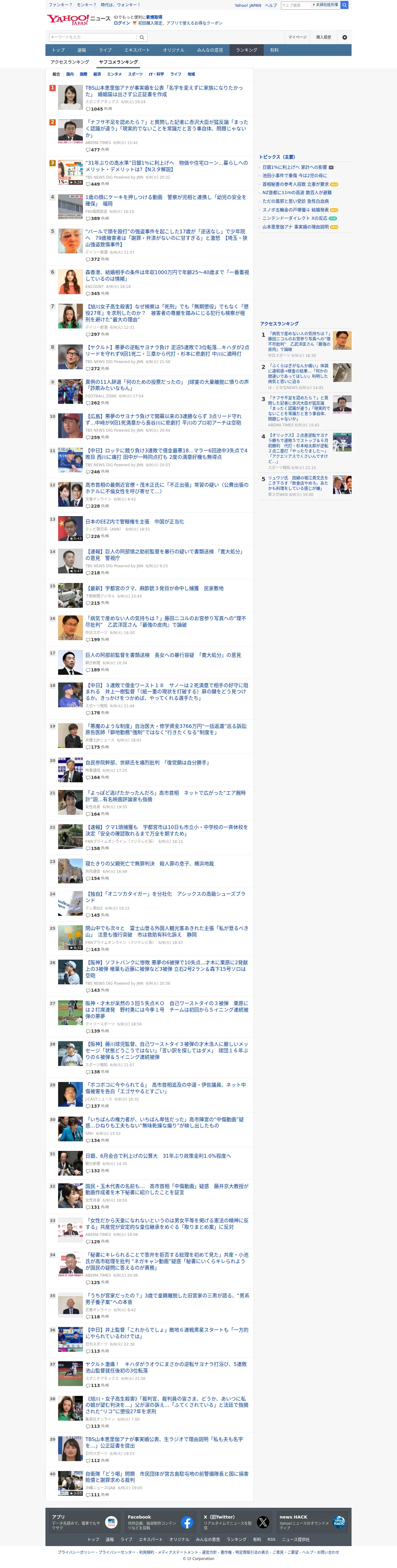Tap the blue web search button
The height and width of the screenshot is (1568, 397).
[x=344, y=5]
